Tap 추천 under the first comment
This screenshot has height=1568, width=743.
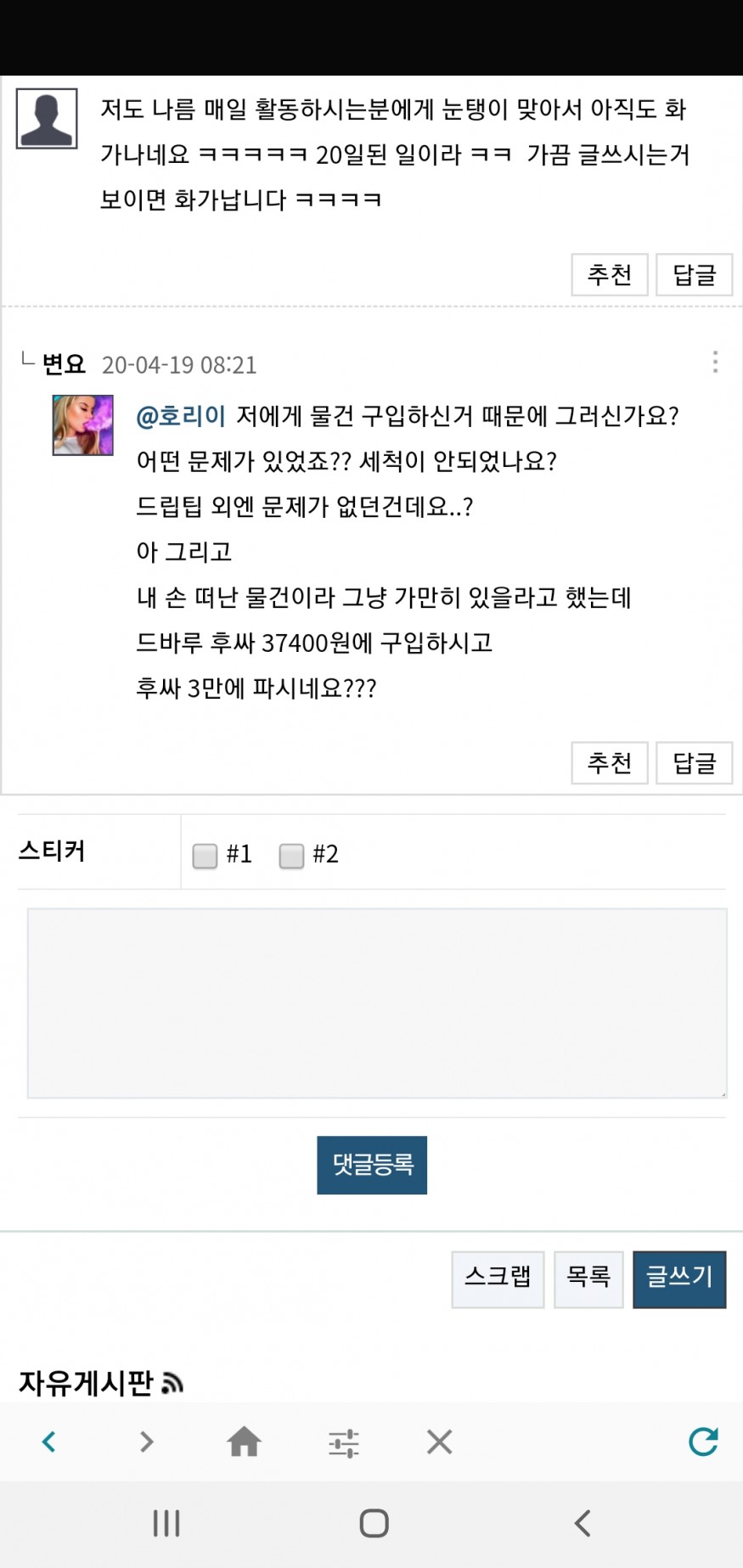pyautogui.click(x=609, y=275)
